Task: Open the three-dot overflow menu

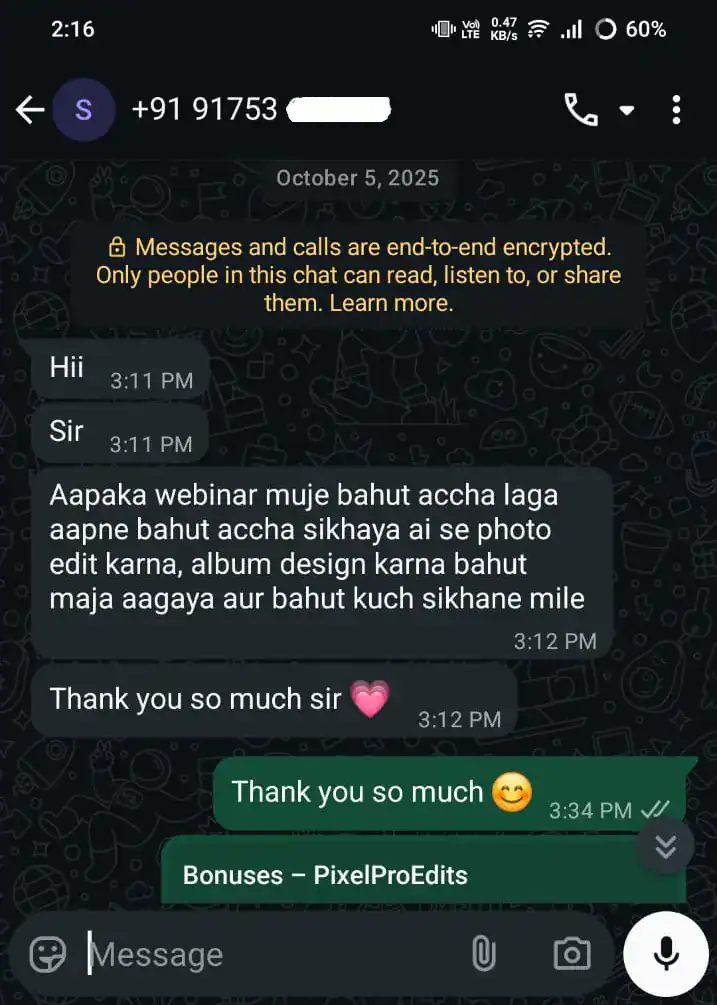Action: pos(677,110)
